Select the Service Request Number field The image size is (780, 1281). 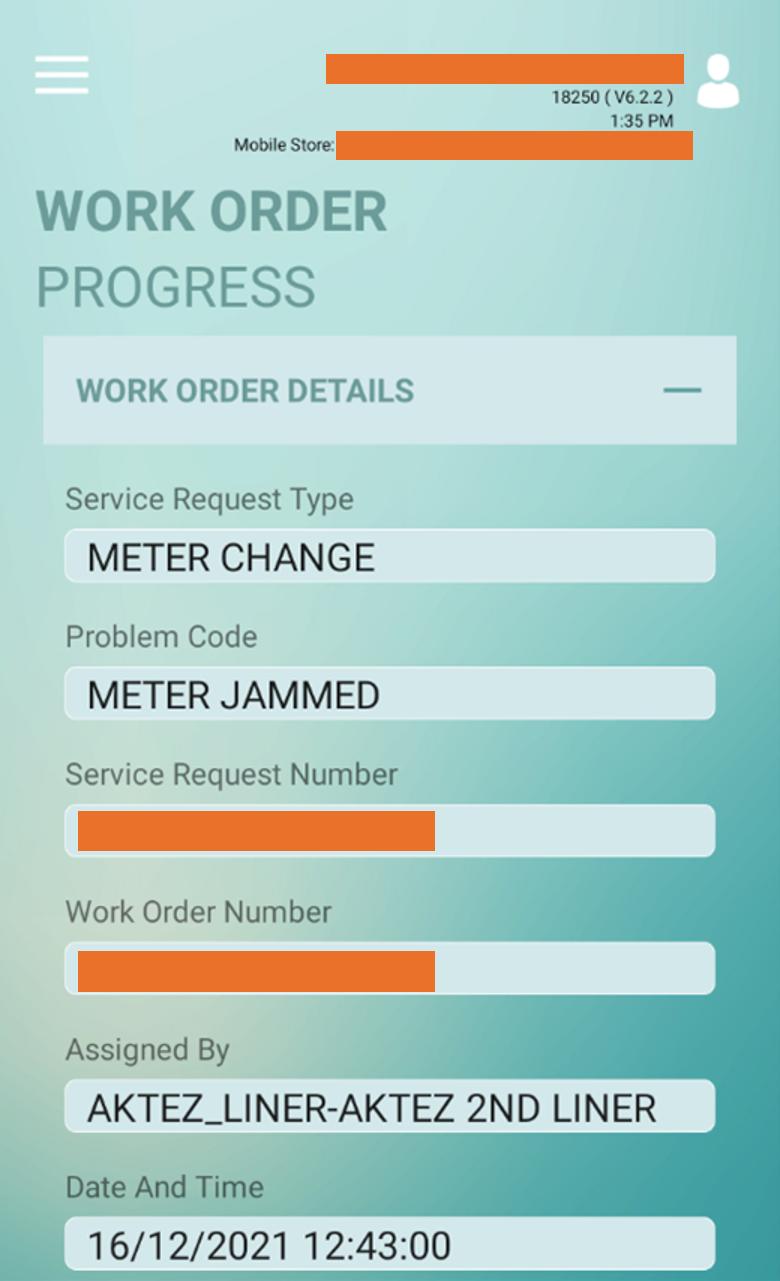coord(390,831)
